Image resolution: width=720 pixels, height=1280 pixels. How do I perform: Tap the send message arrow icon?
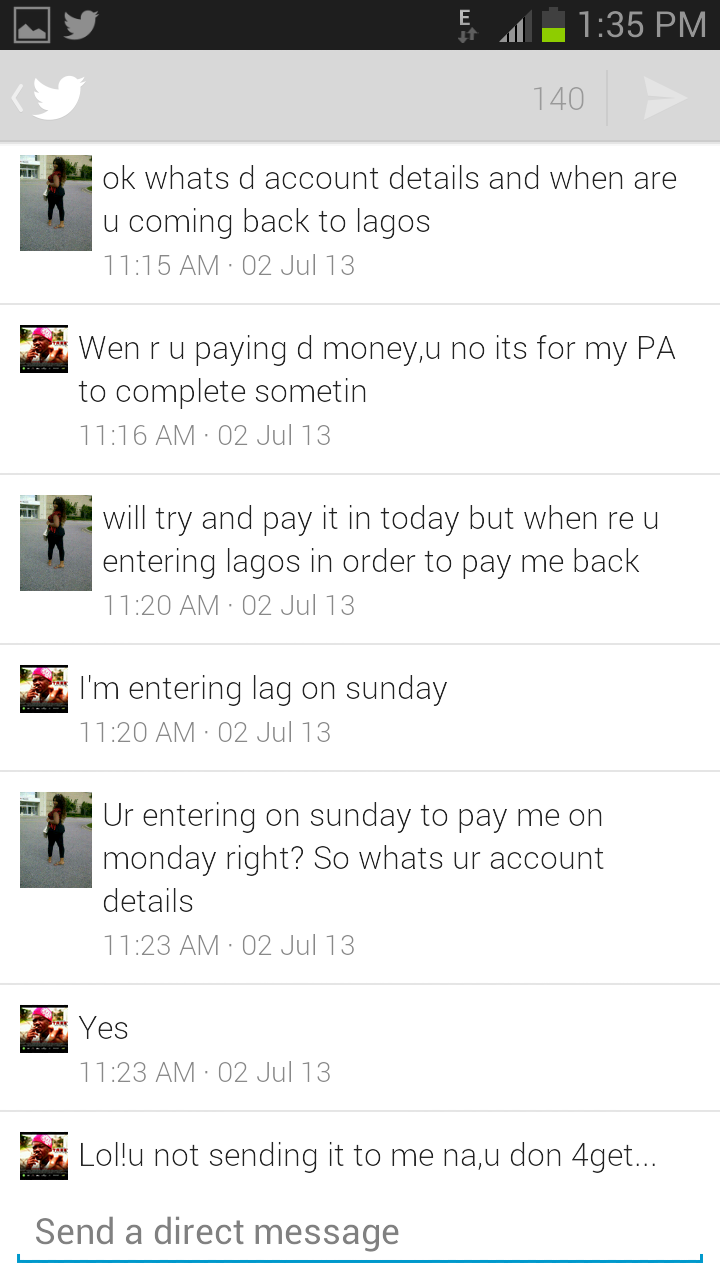click(x=664, y=98)
